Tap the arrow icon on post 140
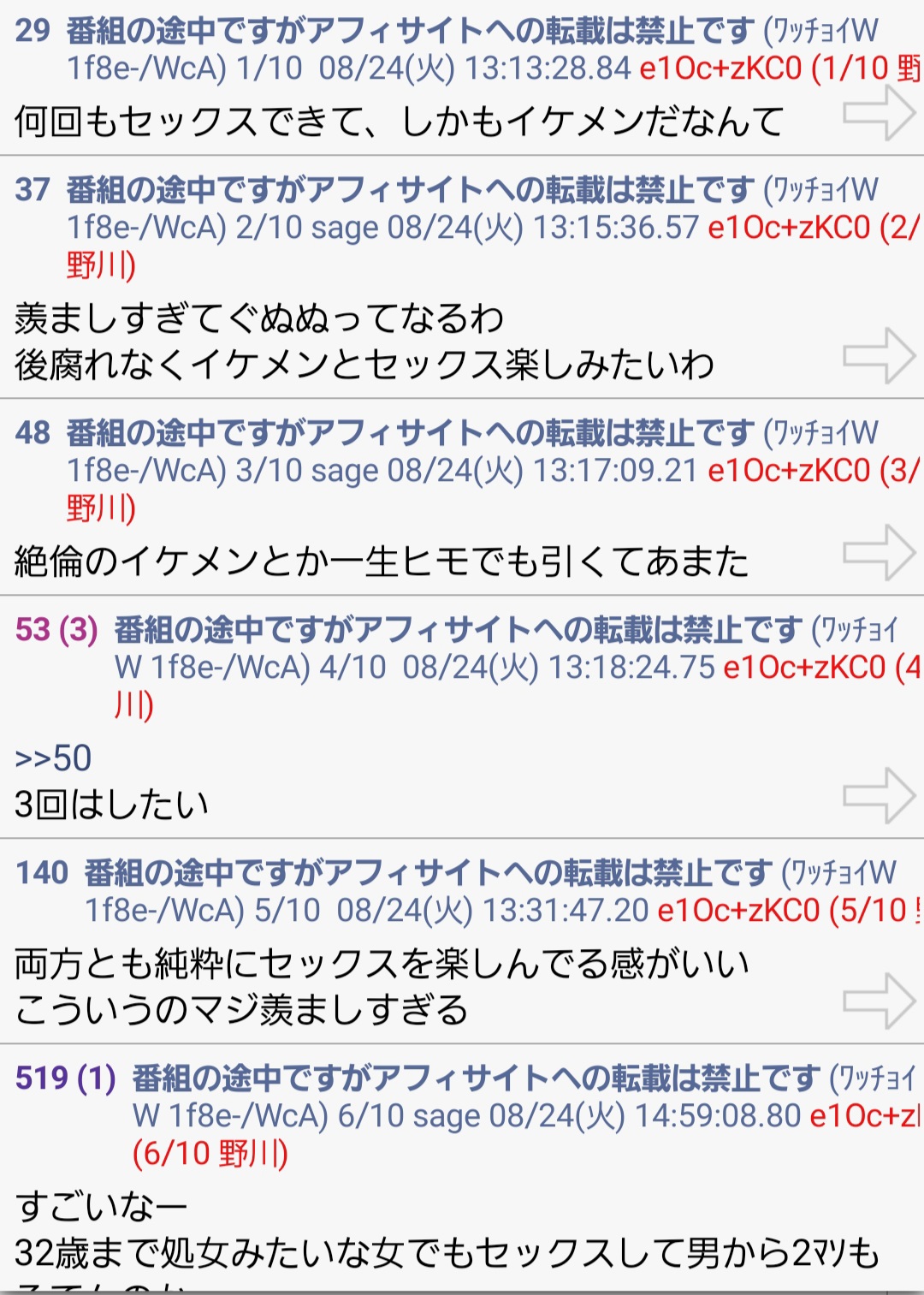924x1295 pixels. pos(879,1001)
